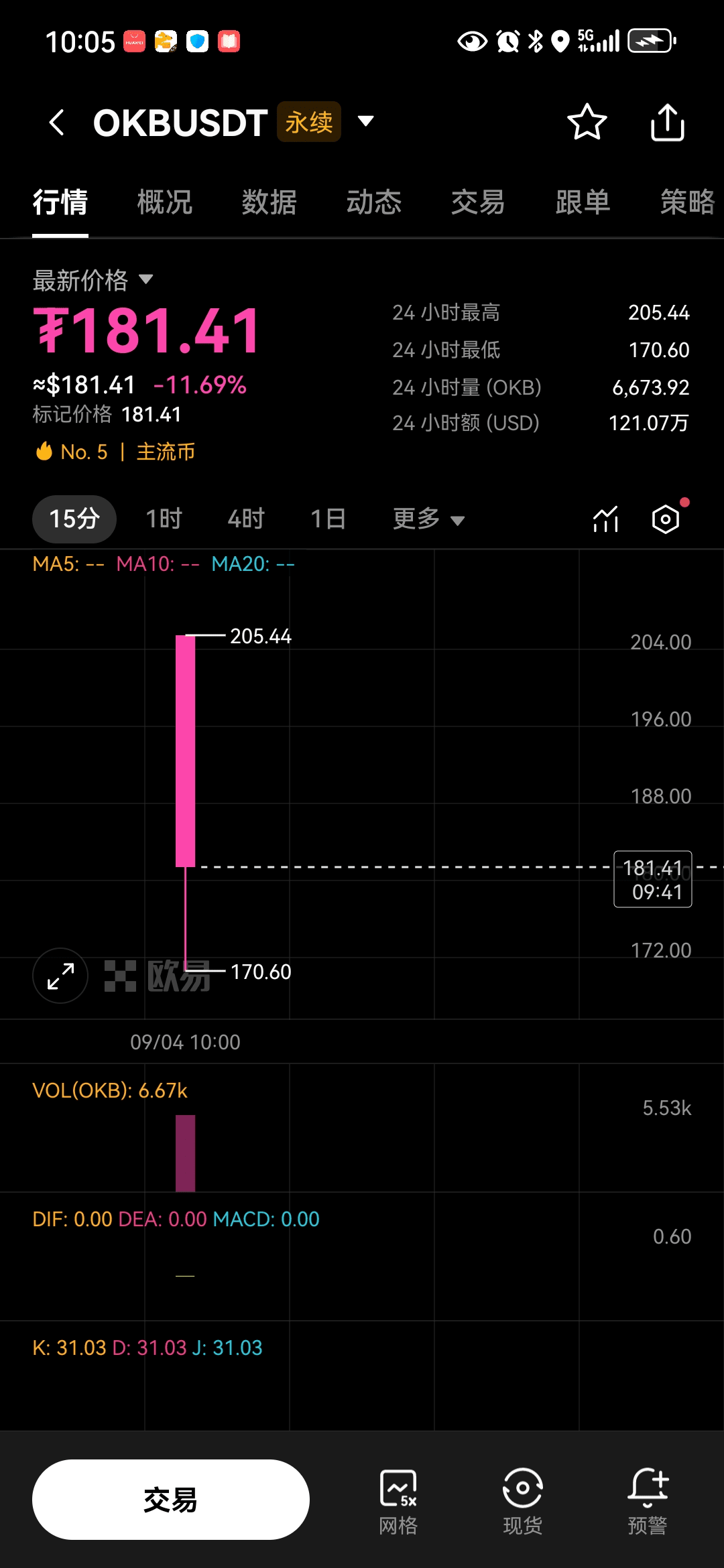The height and width of the screenshot is (1568, 724).
Task: Open the chart settings hexagon icon
Action: [x=666, y=519]
